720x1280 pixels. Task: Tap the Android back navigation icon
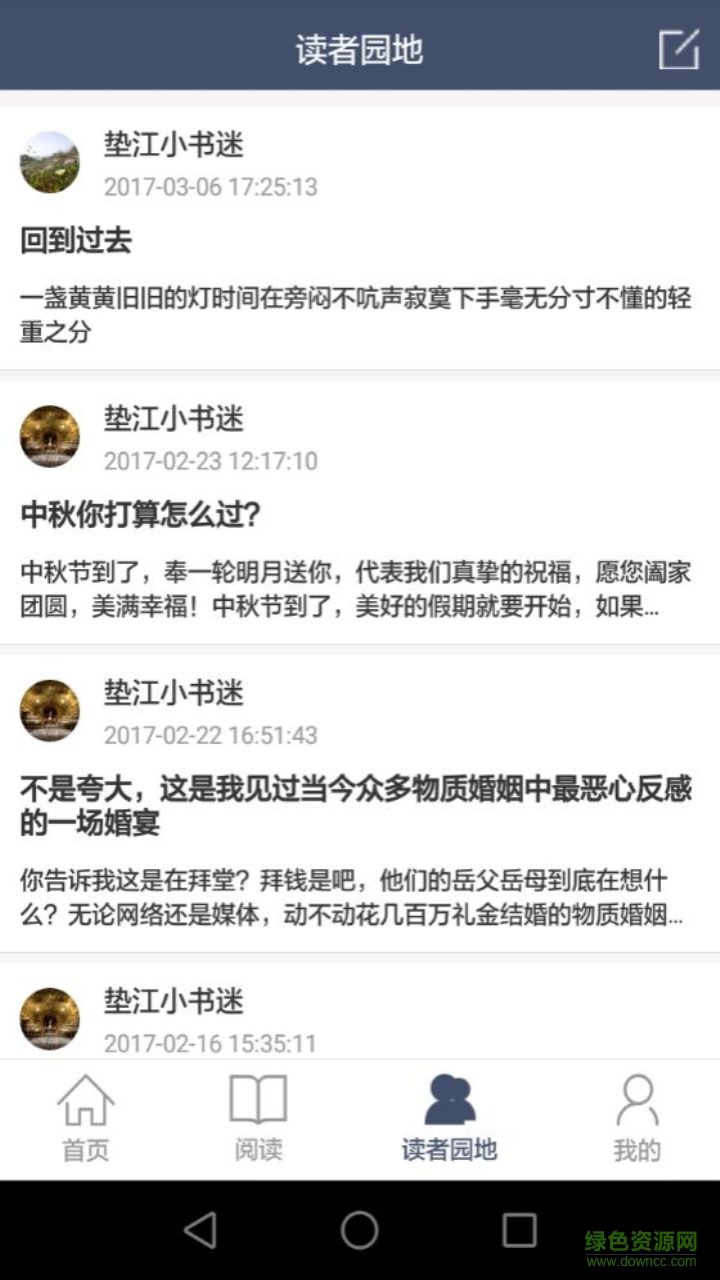(x=202, y=1232)
